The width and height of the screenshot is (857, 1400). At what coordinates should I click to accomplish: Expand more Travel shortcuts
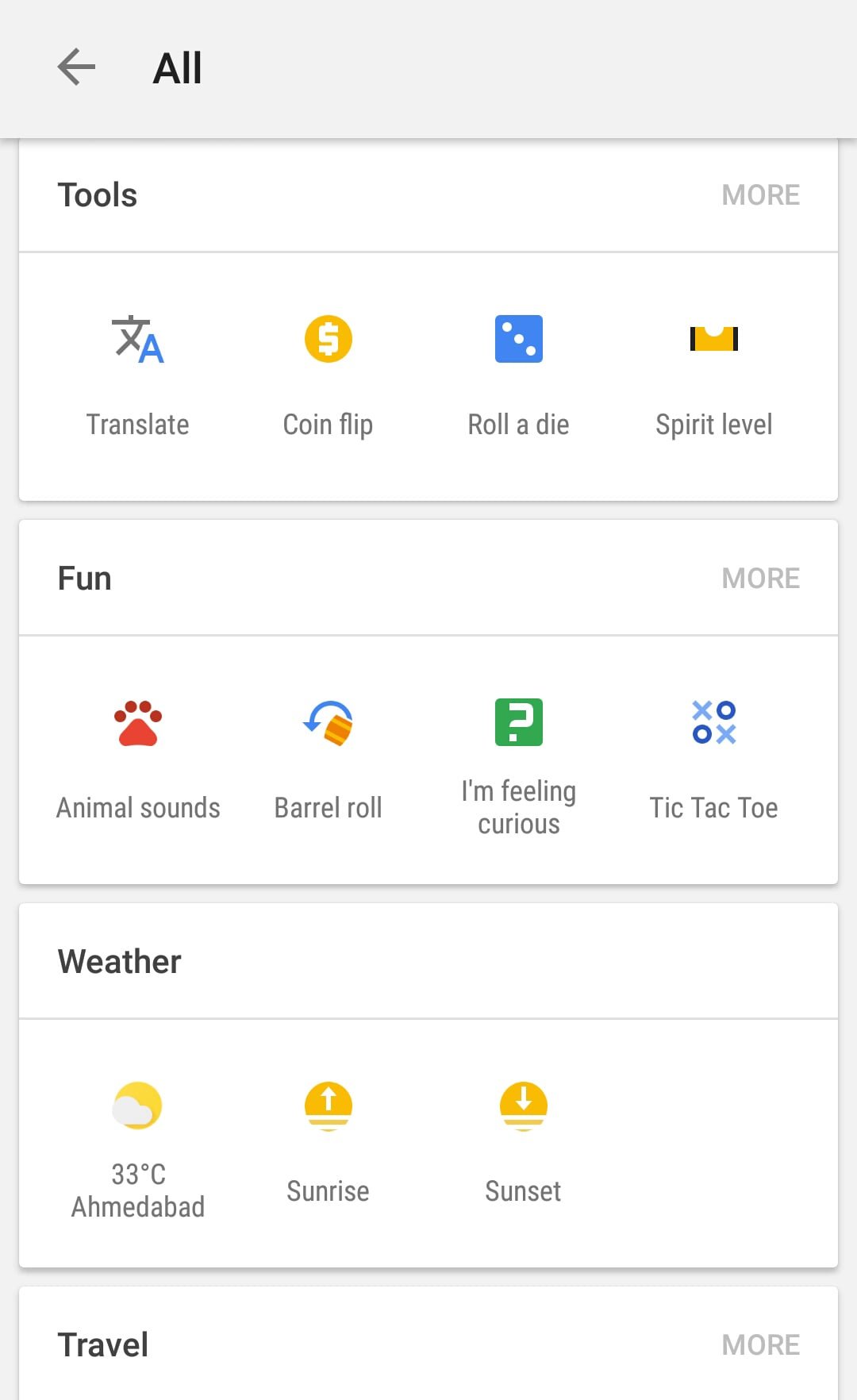coord(760,1345)
